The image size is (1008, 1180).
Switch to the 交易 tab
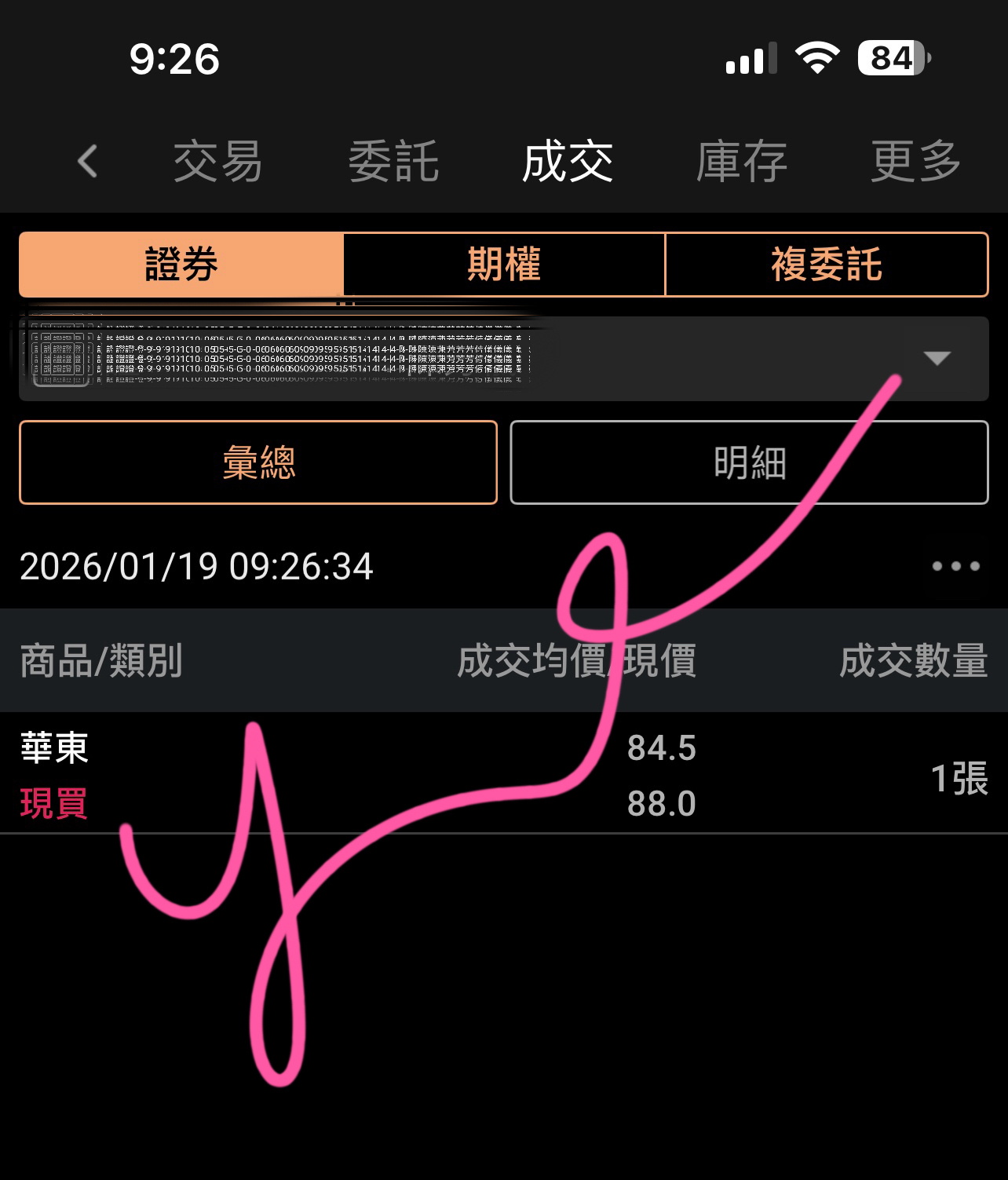[x=217, y=161]
